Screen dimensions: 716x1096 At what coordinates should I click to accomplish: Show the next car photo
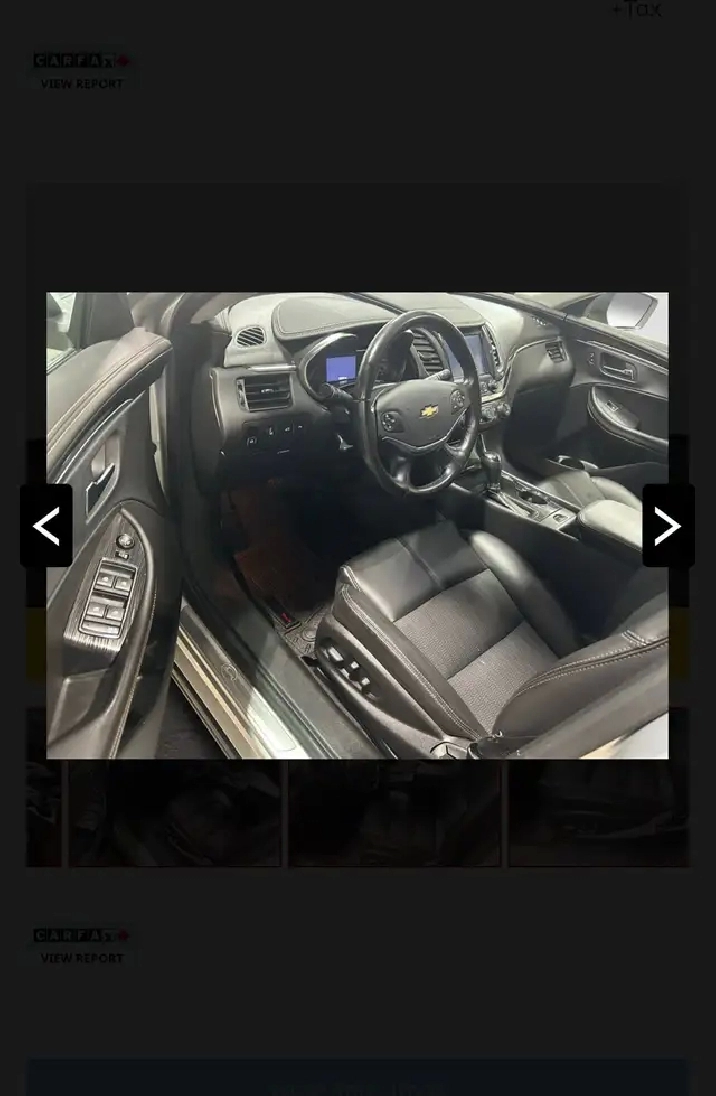coord(668,526)
